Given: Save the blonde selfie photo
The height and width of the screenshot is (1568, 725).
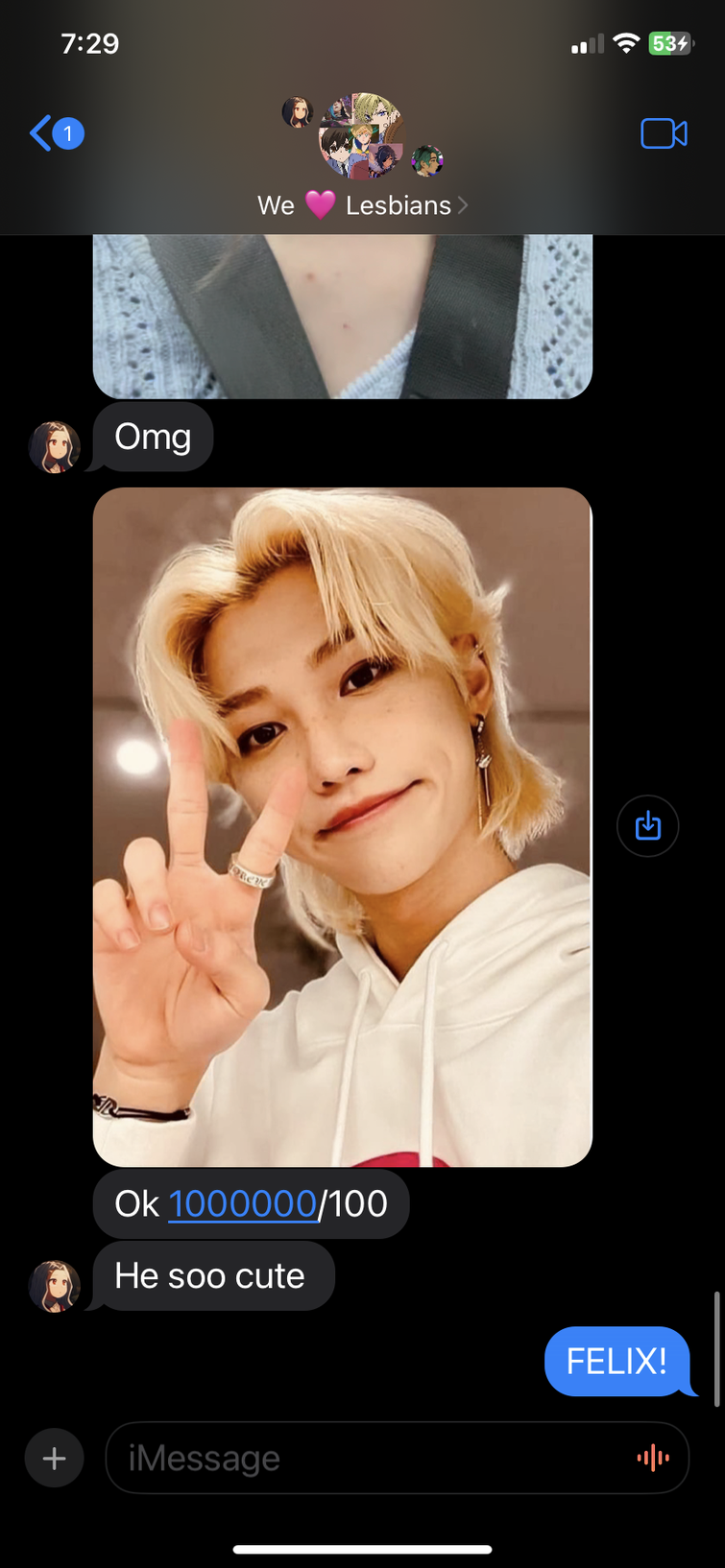Looking at the screenshot, I should point(648,825).
